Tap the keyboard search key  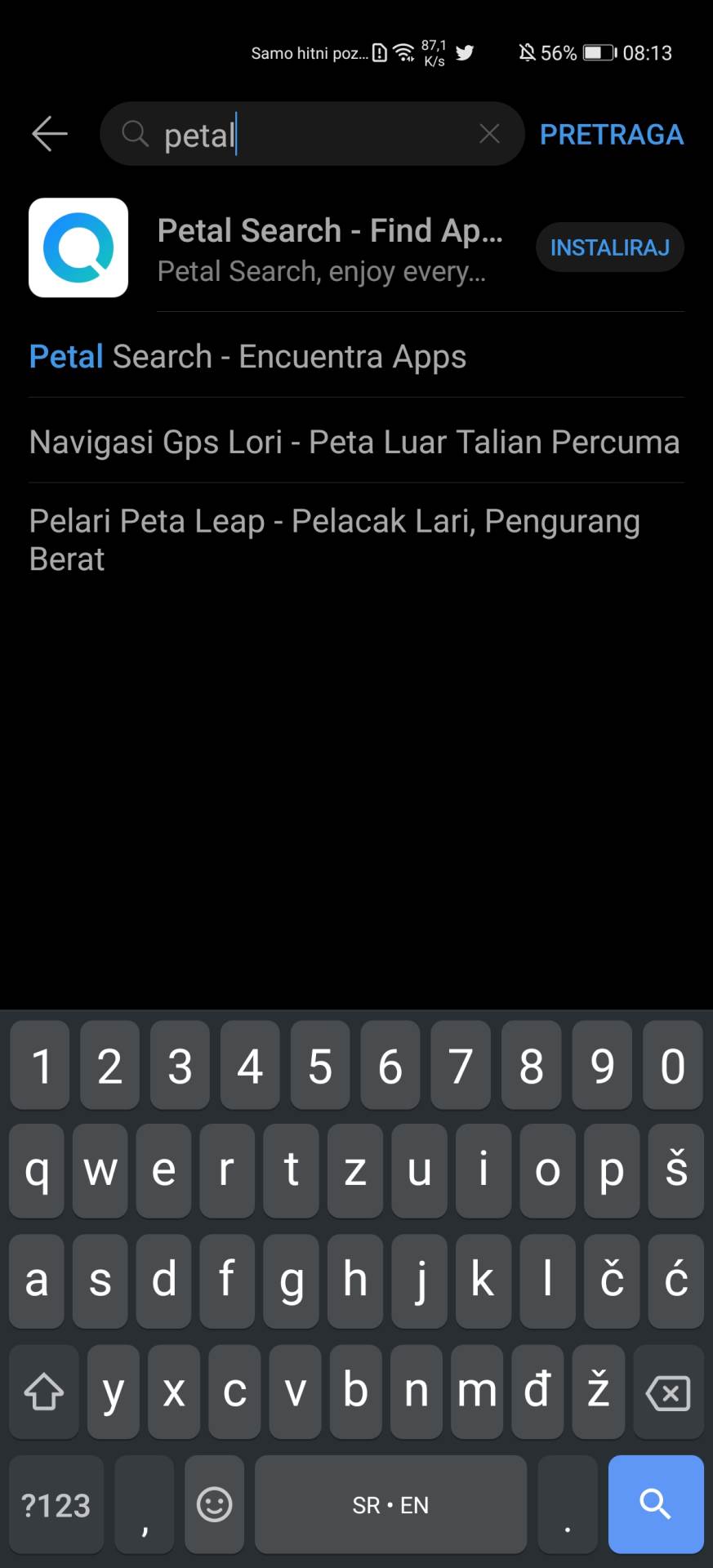[655, 1503]
